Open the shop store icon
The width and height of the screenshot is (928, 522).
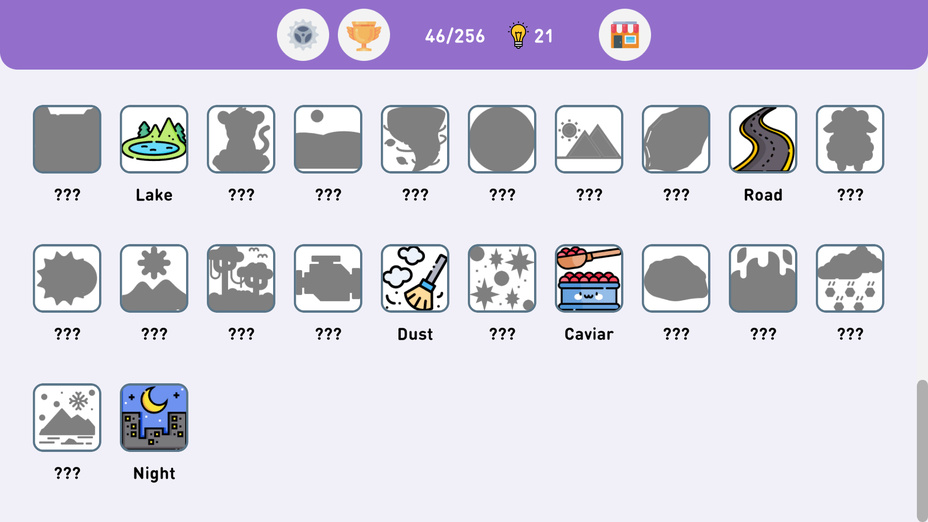click(625, 35)
